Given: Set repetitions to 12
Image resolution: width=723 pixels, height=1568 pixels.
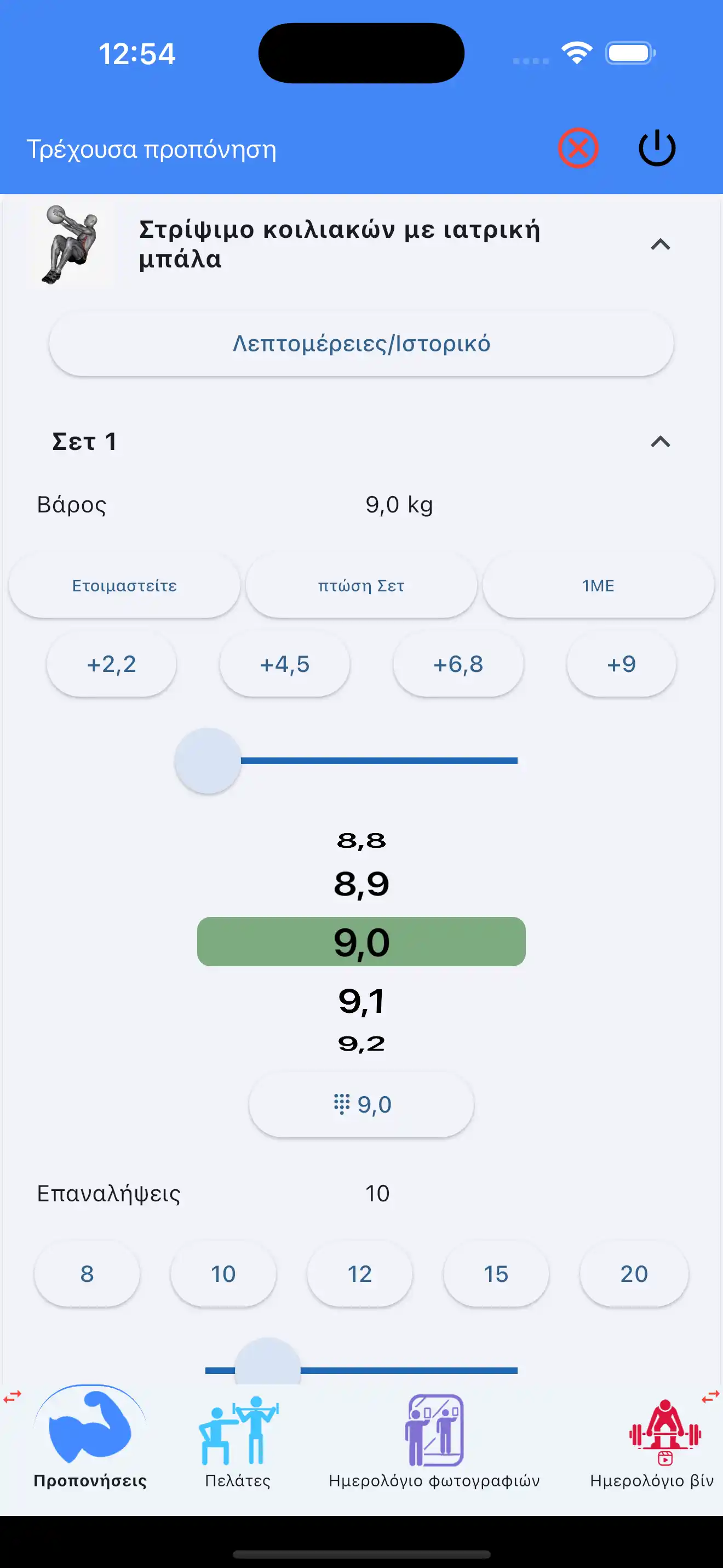Looking at the screenshot, I should (x=359, y=1273).
